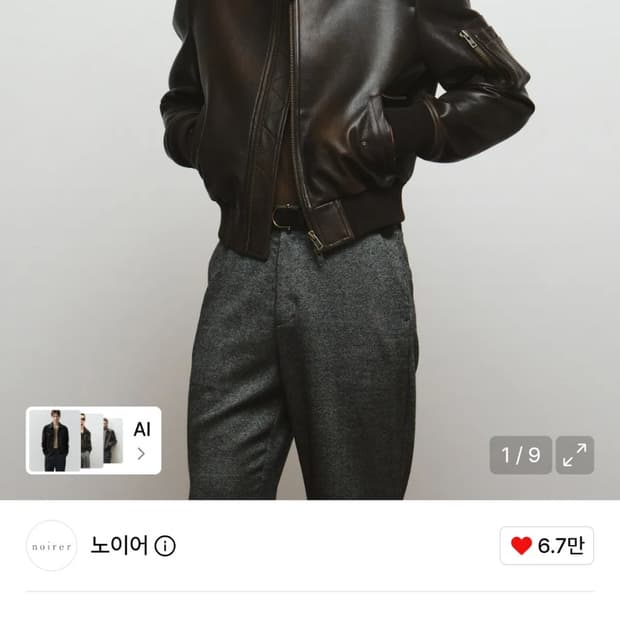Open the noirer brand logo page

click(x=51, y=546)
